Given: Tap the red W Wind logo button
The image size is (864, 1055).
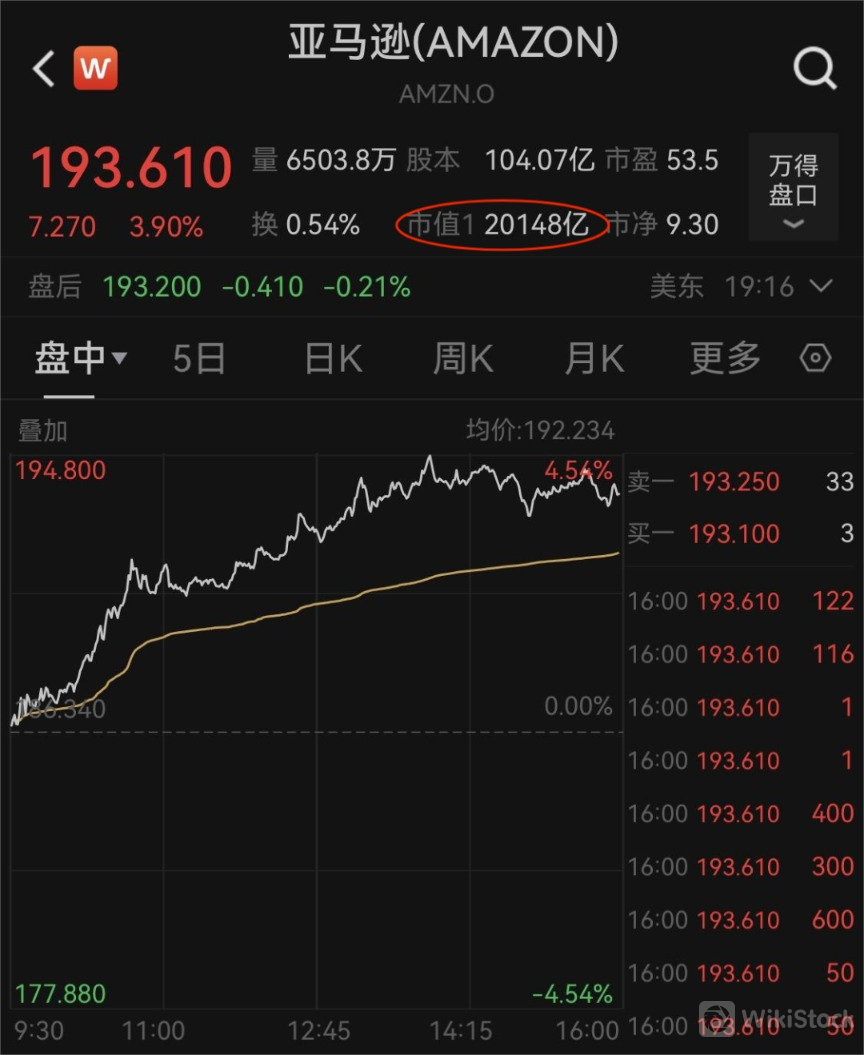Looking at the screenshot, I should point(95,68).
